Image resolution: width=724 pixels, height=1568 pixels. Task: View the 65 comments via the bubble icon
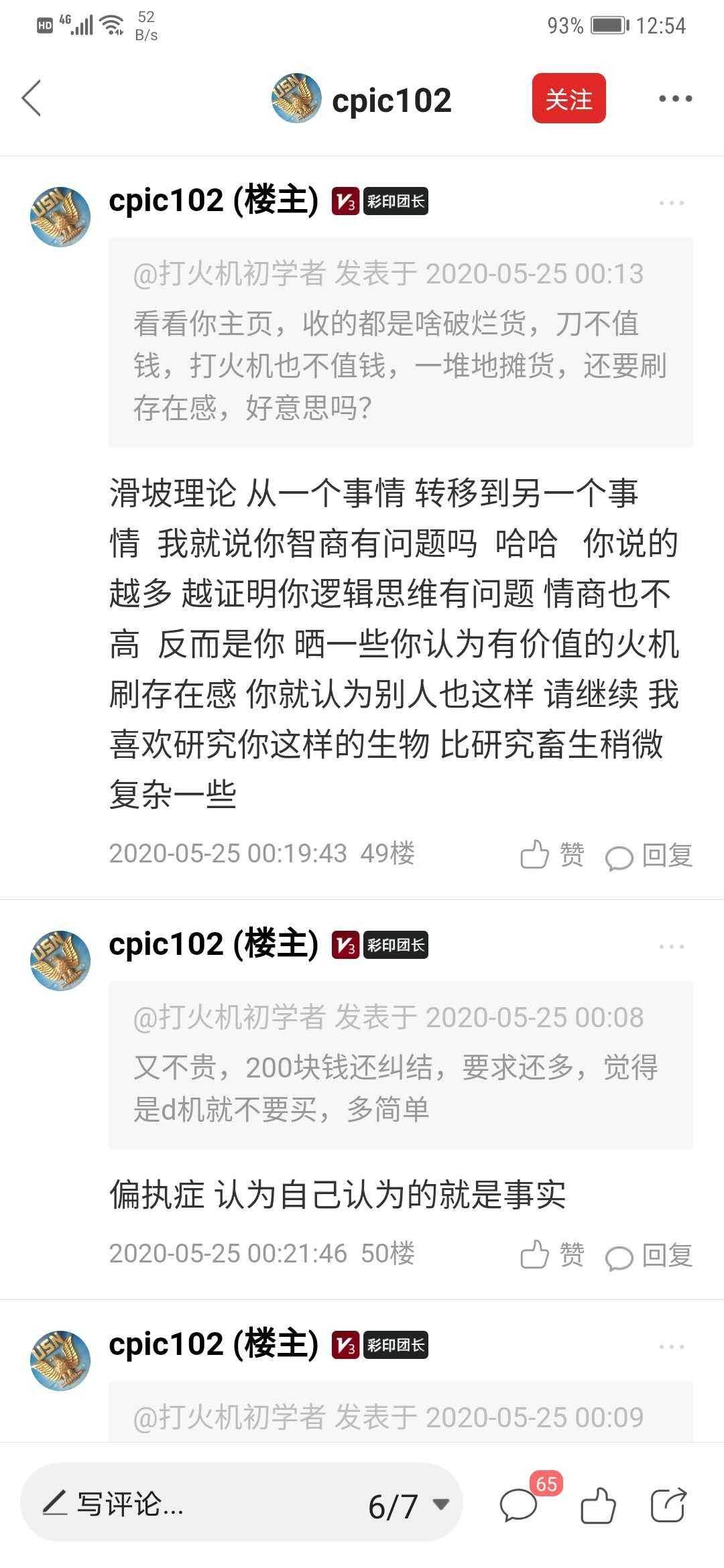pos(520,1506)
